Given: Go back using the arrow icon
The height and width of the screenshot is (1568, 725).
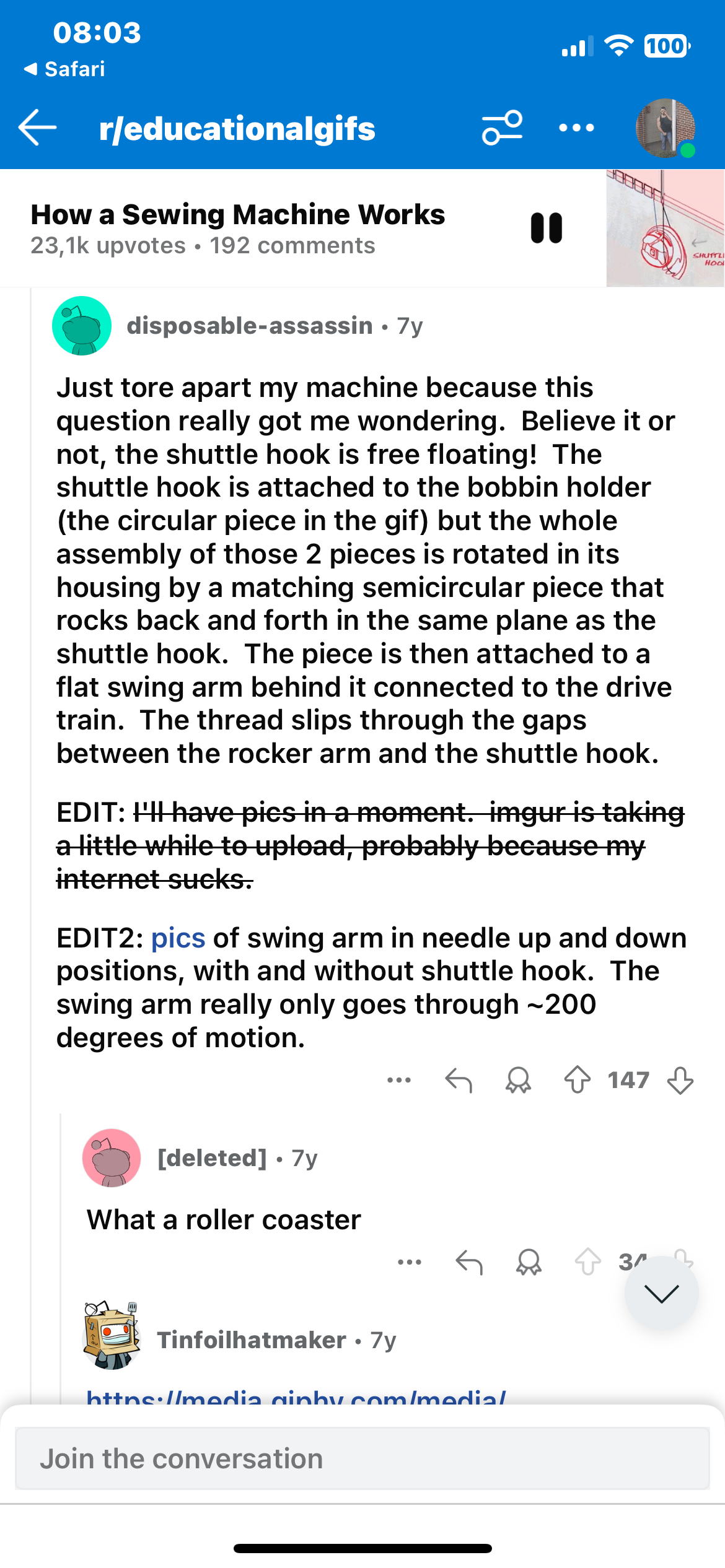Looking at the screenshot, I should 37,128.
